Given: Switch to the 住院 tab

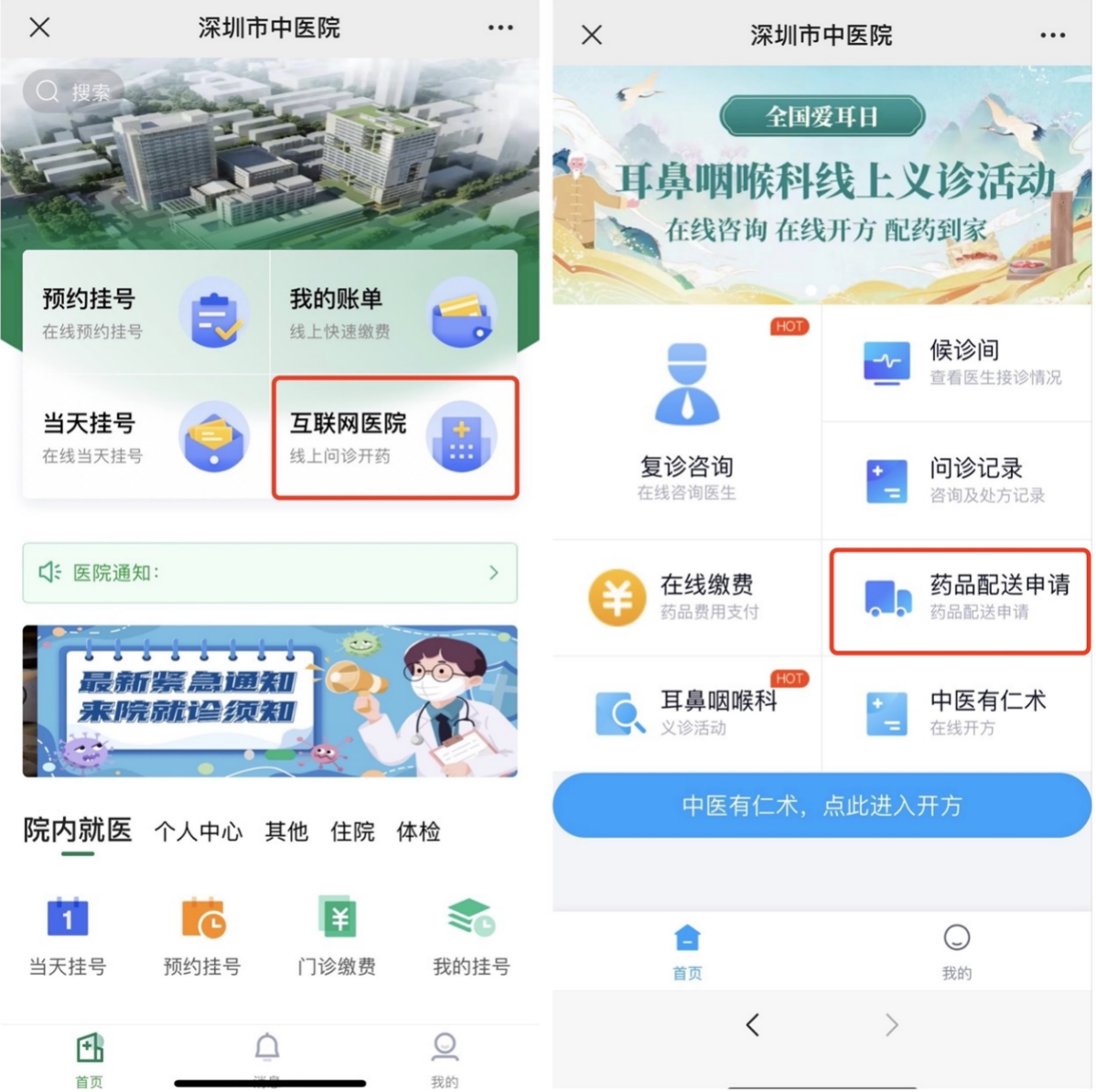Looking at the screenshot, I should (x=352, y=831).
